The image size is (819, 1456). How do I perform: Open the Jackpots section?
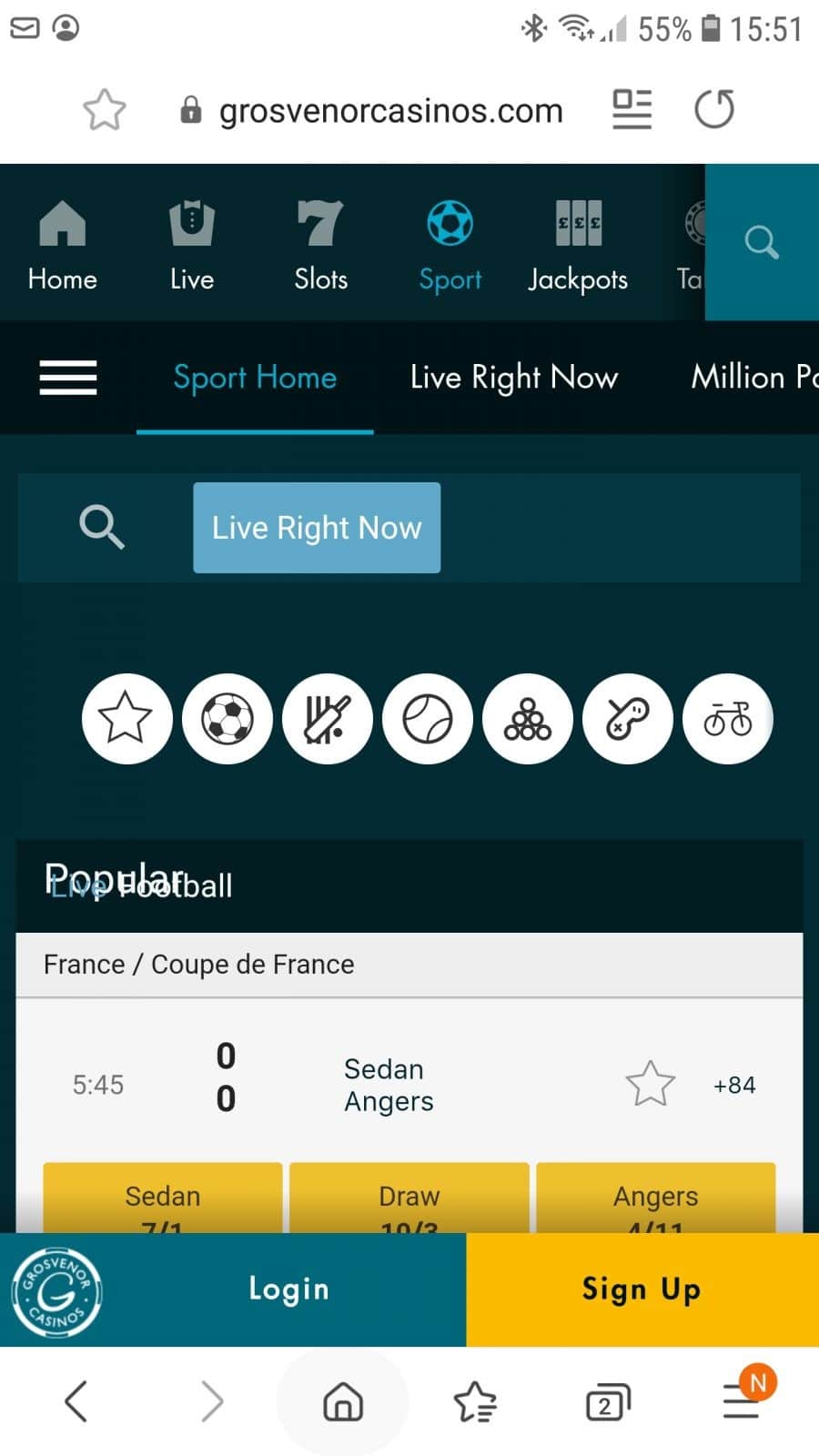coord(578,244)
